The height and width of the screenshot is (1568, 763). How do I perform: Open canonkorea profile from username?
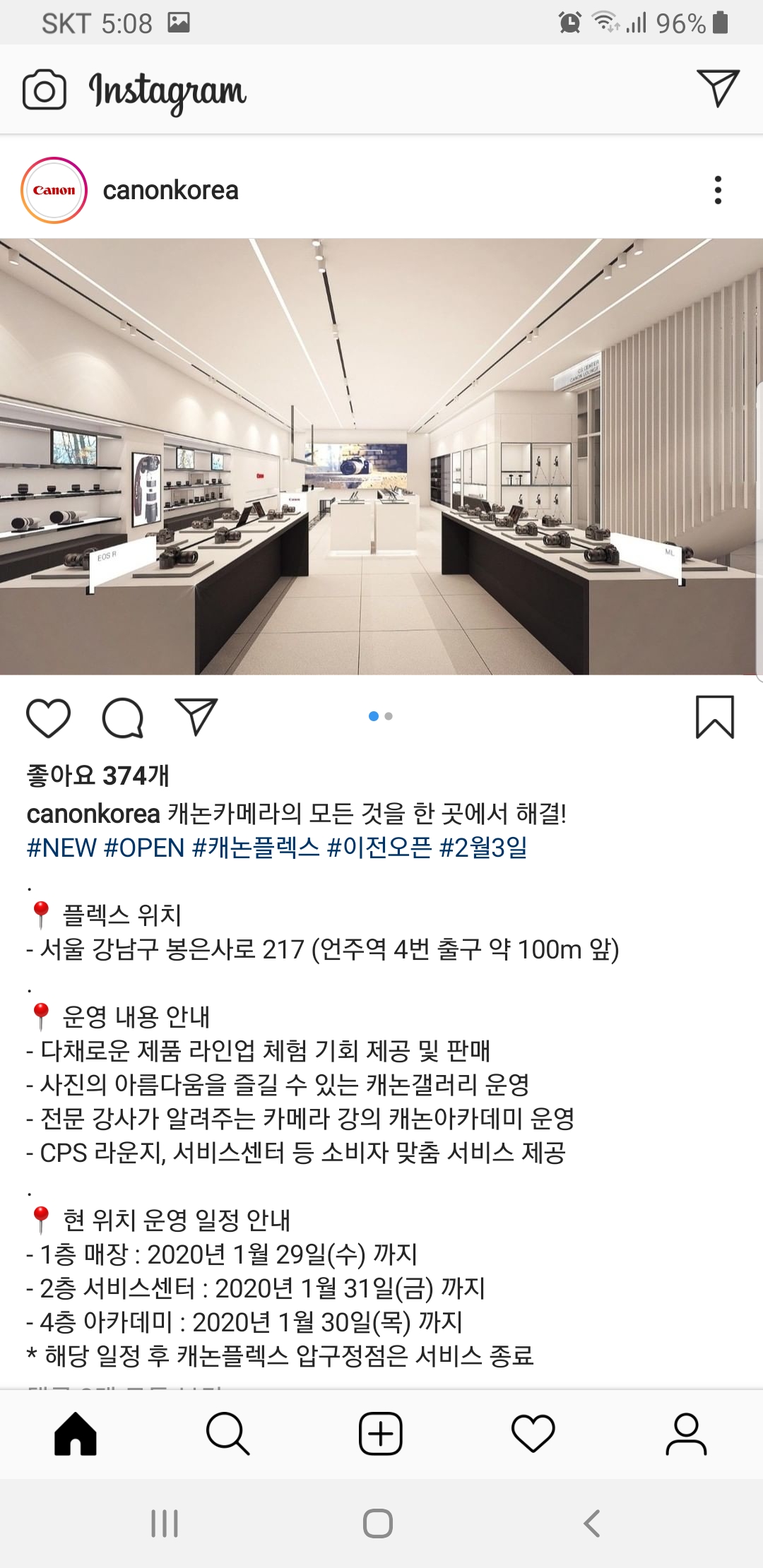(170, 191)
